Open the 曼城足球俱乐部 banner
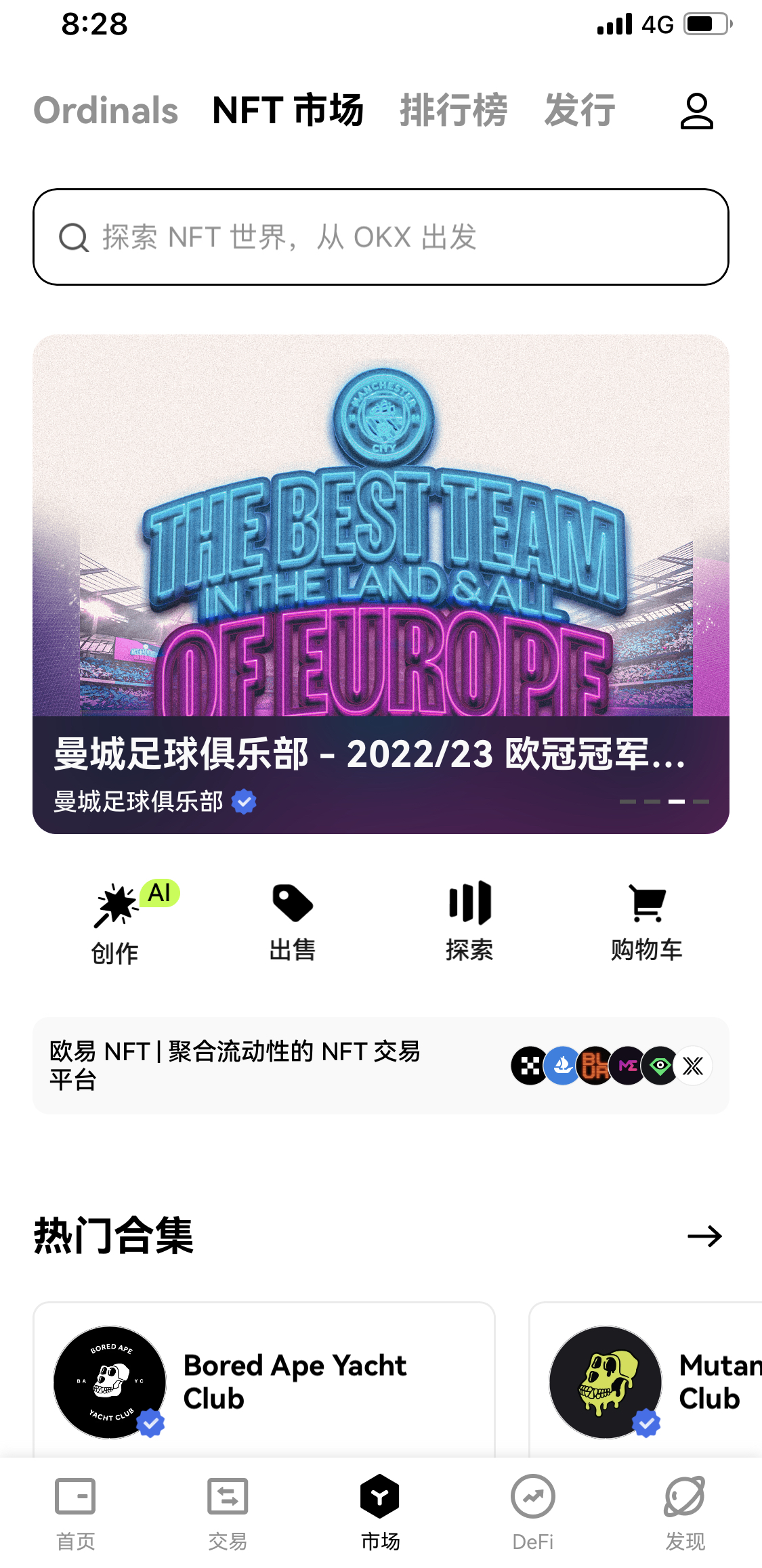This screenshot has height=1568, width=762. [x=381, y=584]
